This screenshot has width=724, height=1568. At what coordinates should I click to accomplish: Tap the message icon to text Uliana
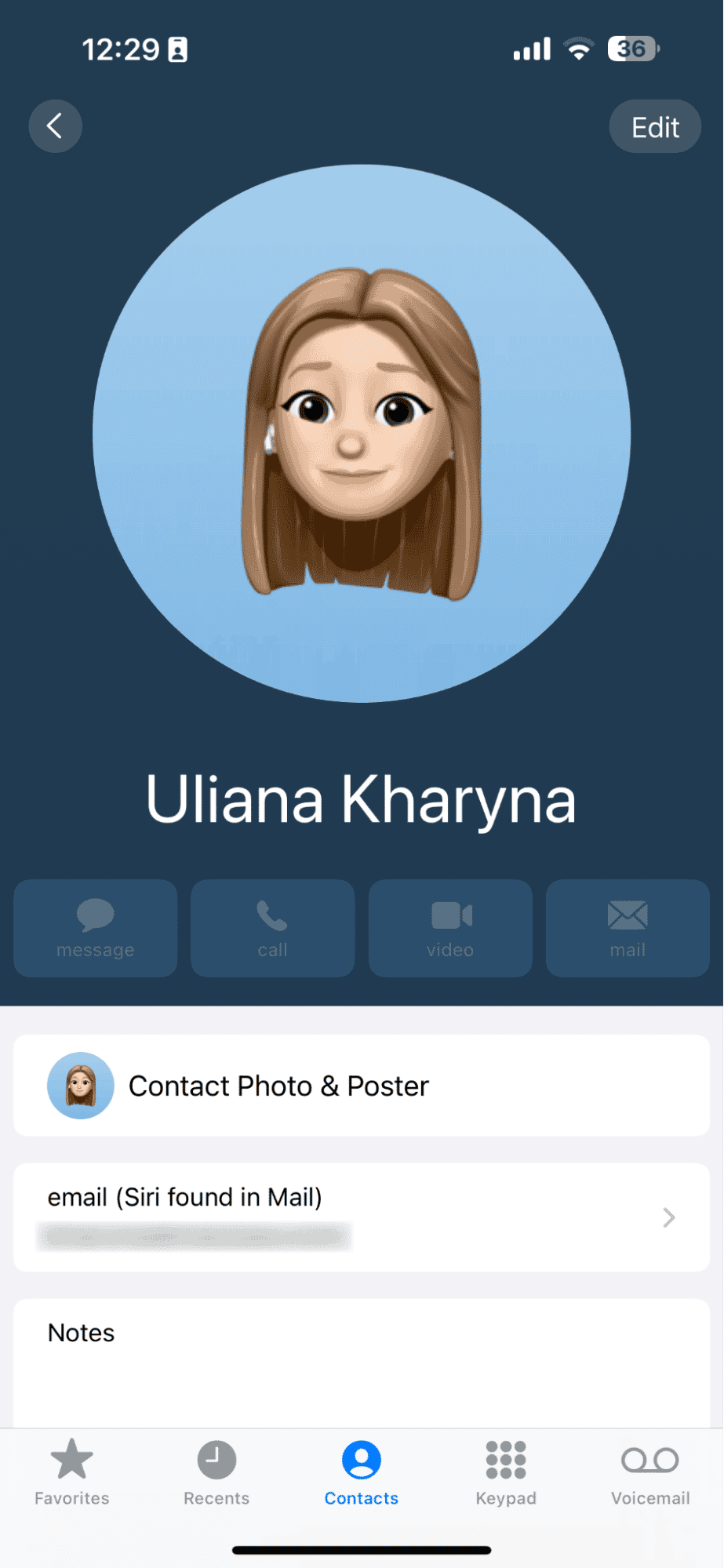pyautogui.click(x=94, y=929)
